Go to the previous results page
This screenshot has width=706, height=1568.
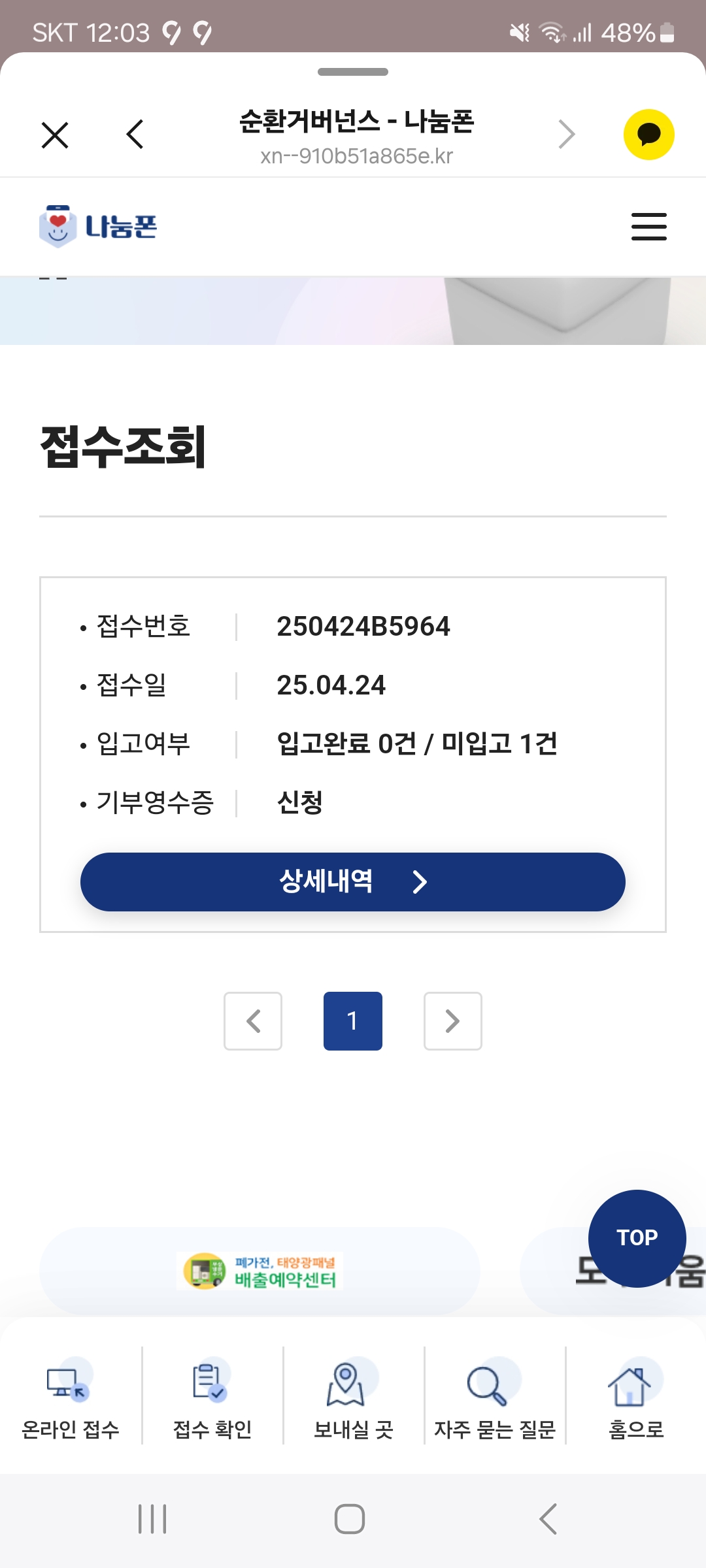[253, 1021]
